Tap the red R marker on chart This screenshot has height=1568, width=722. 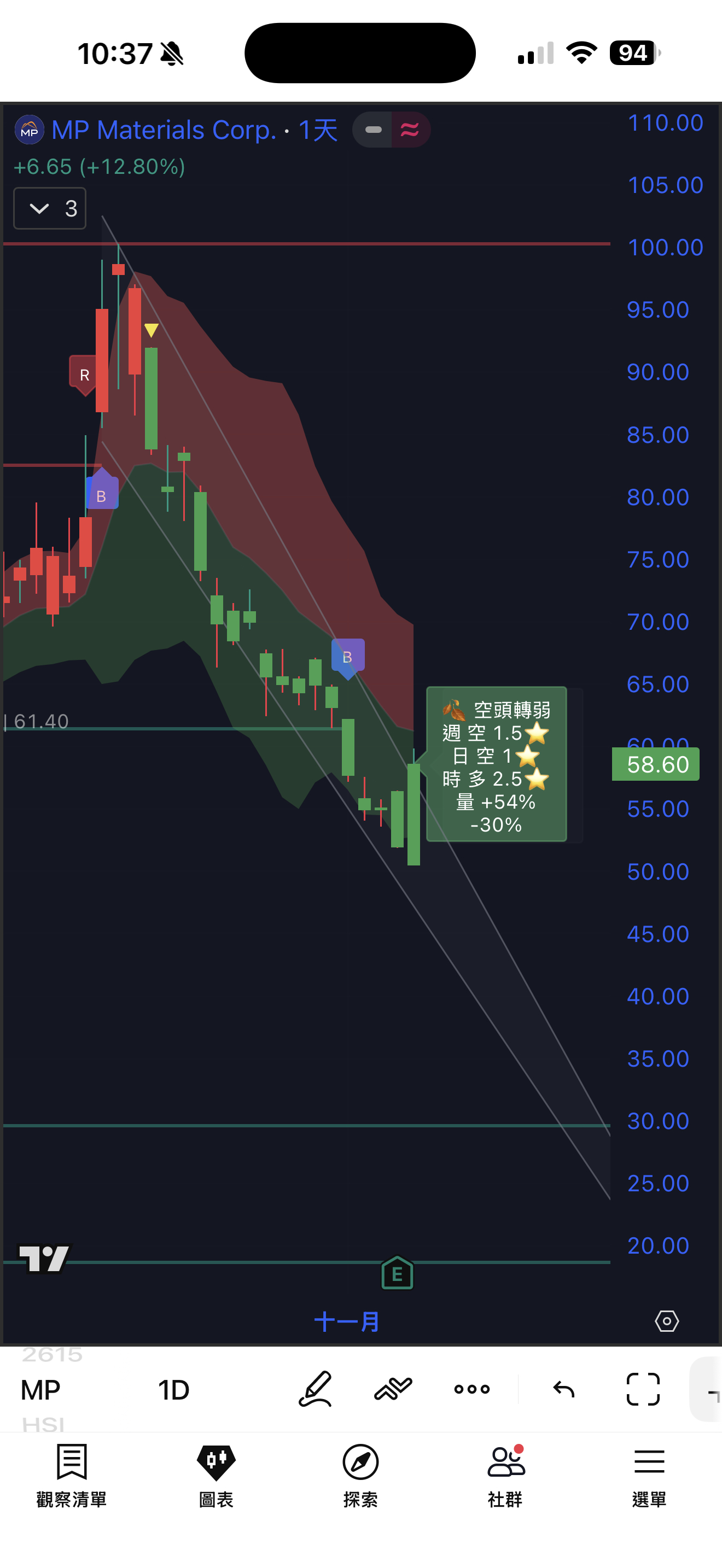click(x=85, y=375)
